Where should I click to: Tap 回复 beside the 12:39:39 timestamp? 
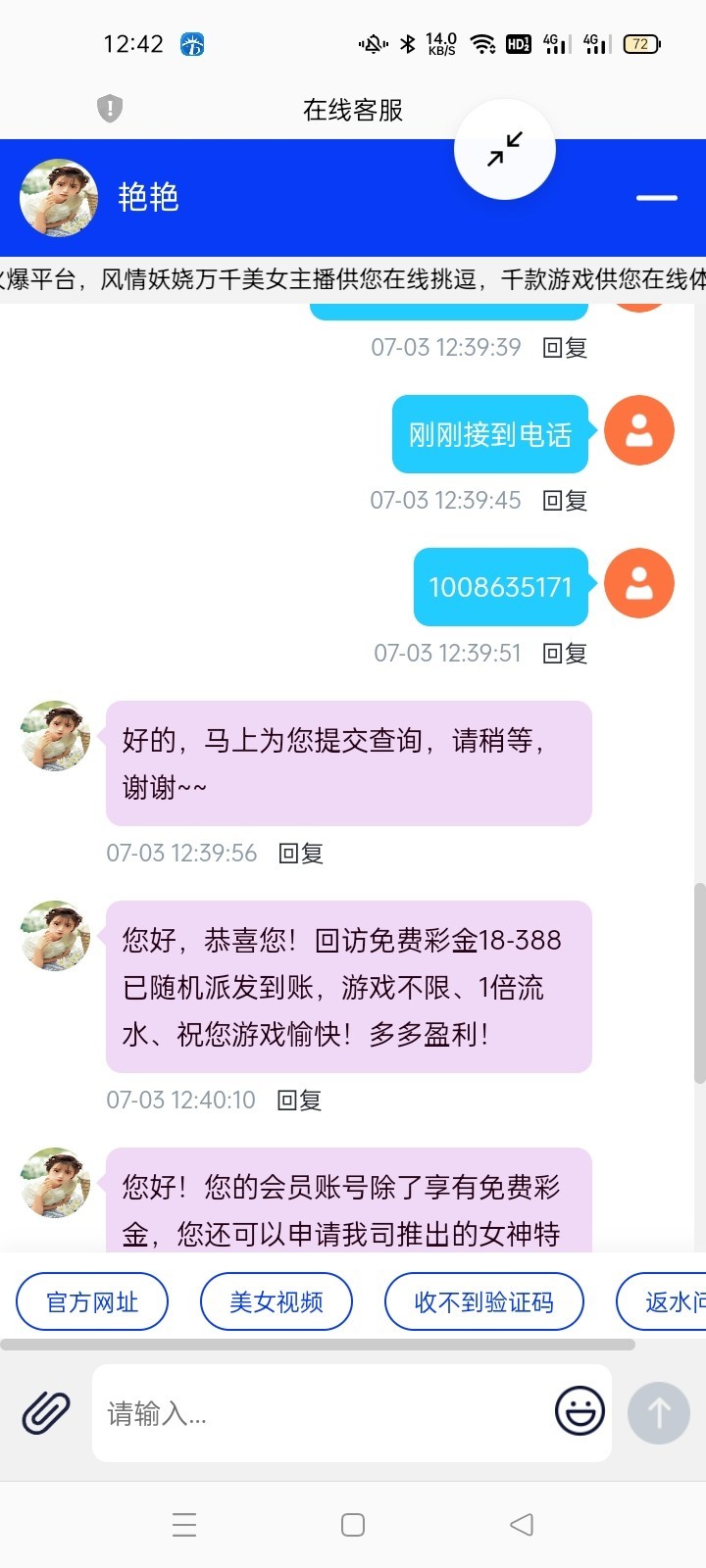pyautogui.click(x=565, y=348)
